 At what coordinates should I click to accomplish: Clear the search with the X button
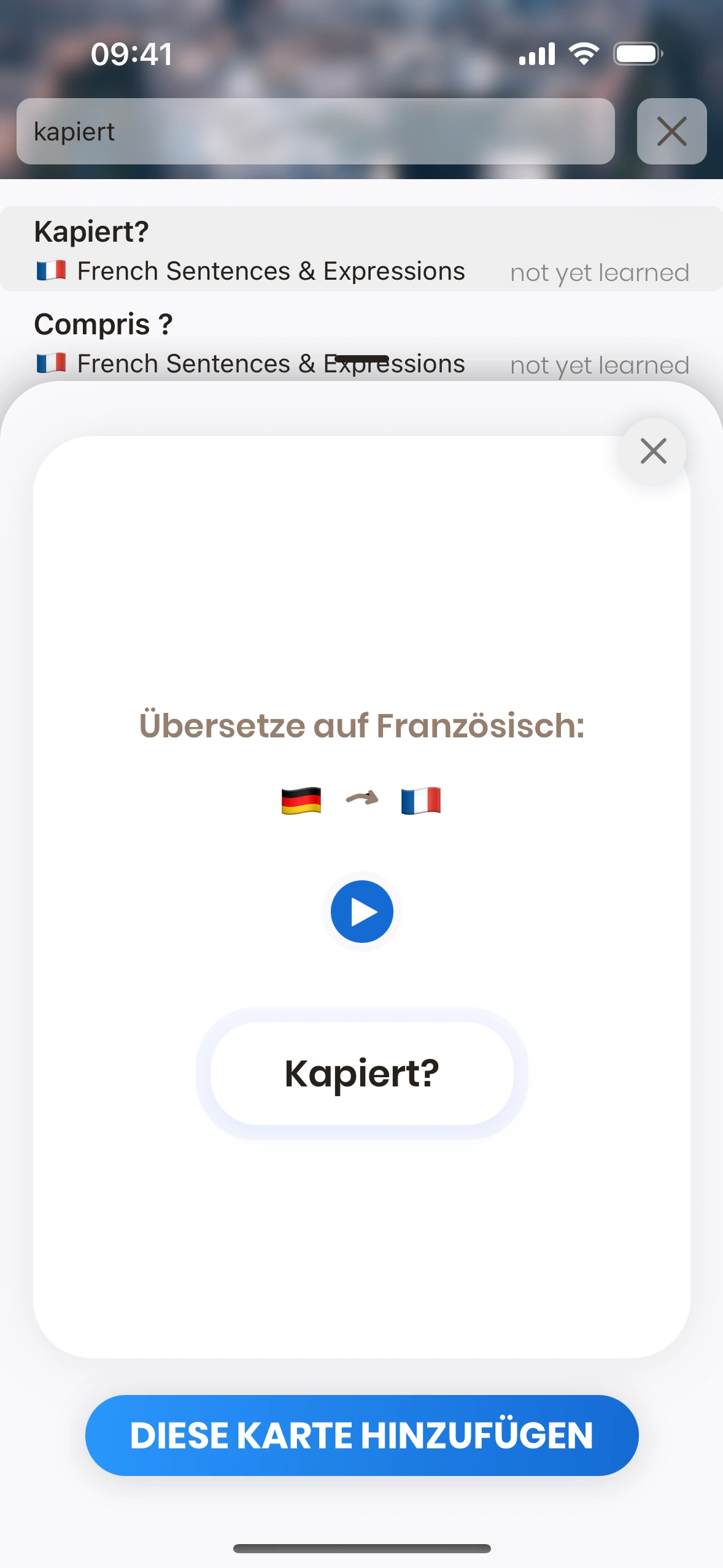[671, 131]
